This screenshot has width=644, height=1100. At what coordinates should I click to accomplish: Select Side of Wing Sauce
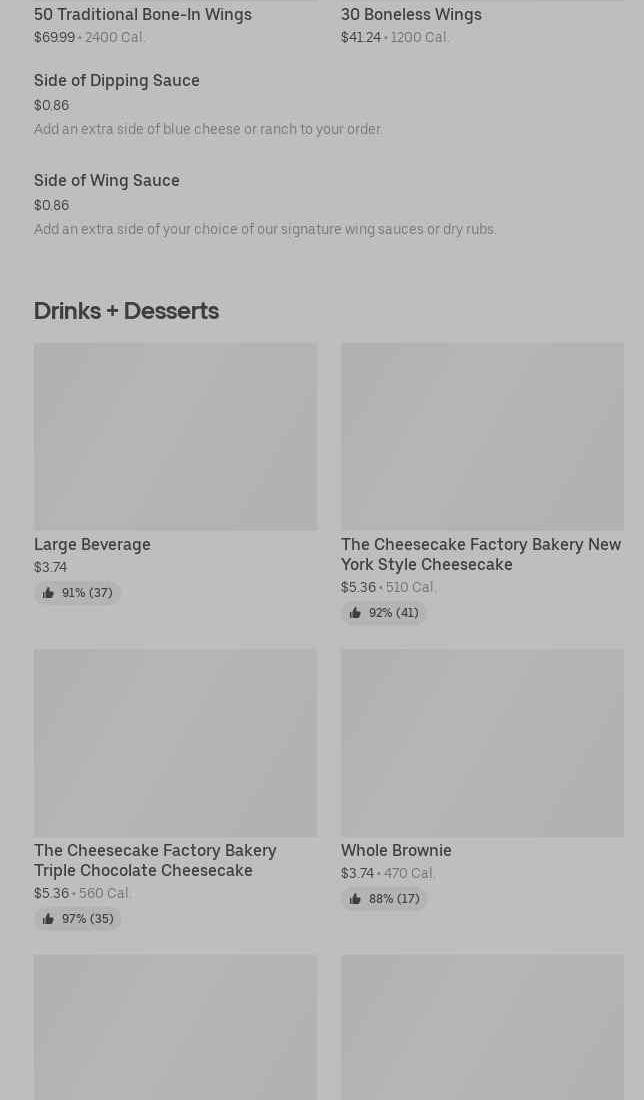click(x=107, y=181)
